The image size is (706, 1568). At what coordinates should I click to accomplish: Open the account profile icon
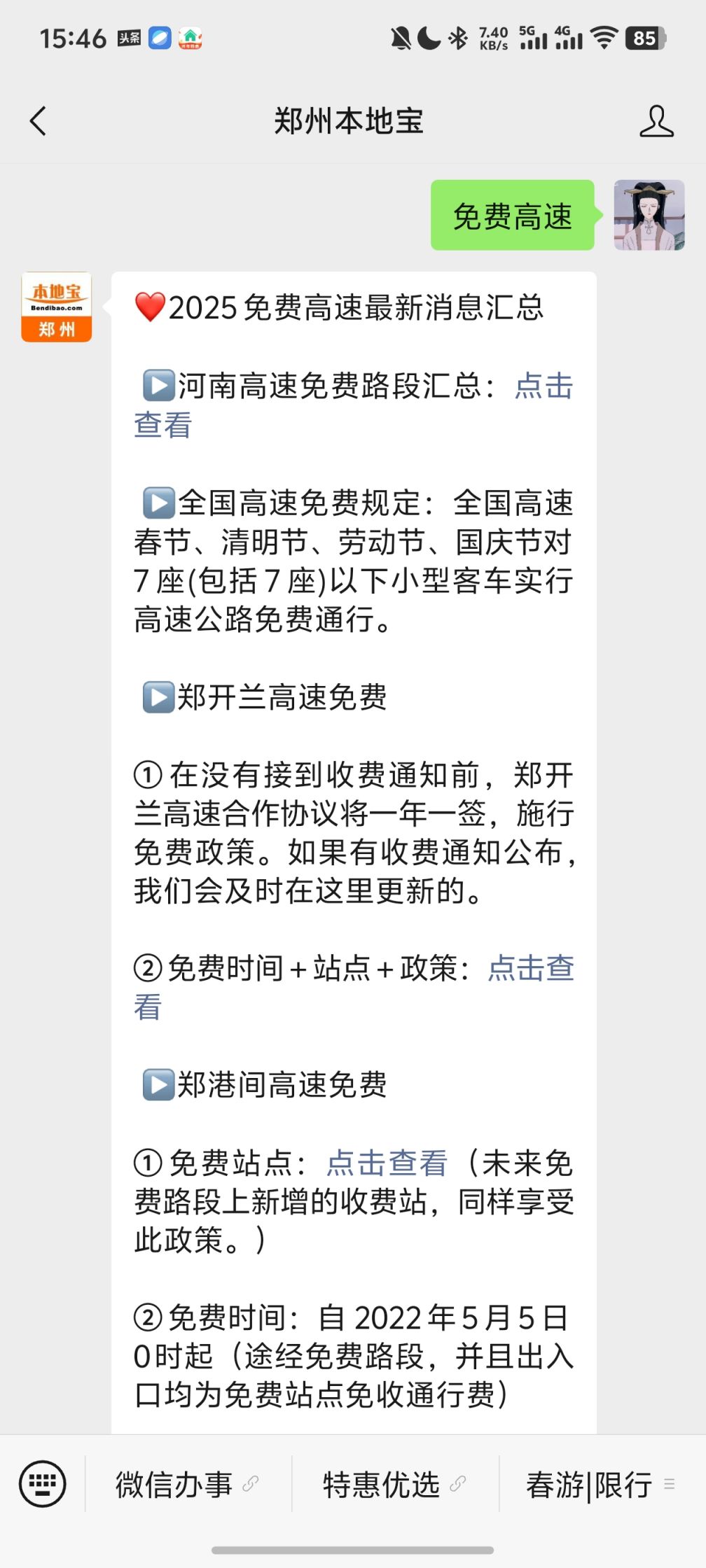pos(656,121)
